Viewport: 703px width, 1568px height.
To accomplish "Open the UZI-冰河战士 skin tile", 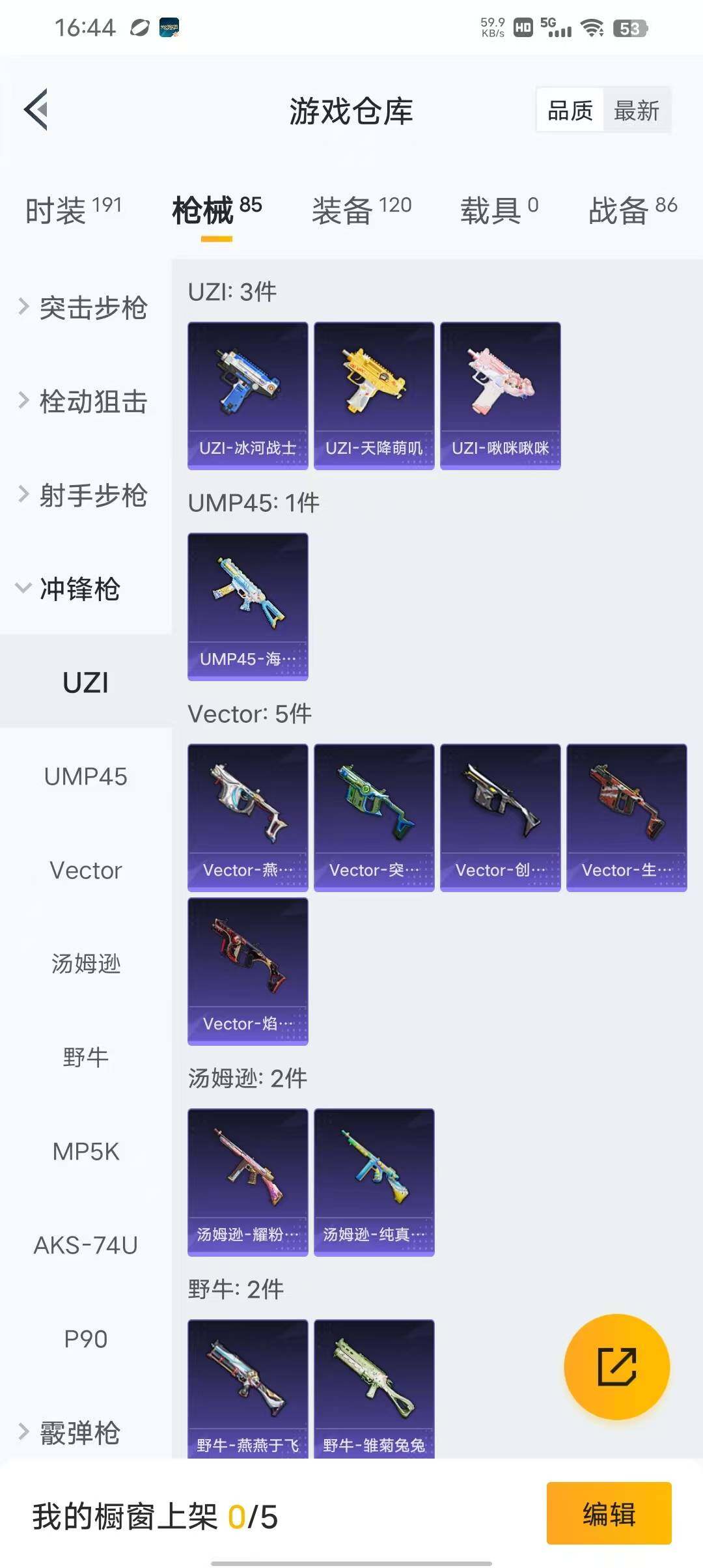I will coord(247,395).
